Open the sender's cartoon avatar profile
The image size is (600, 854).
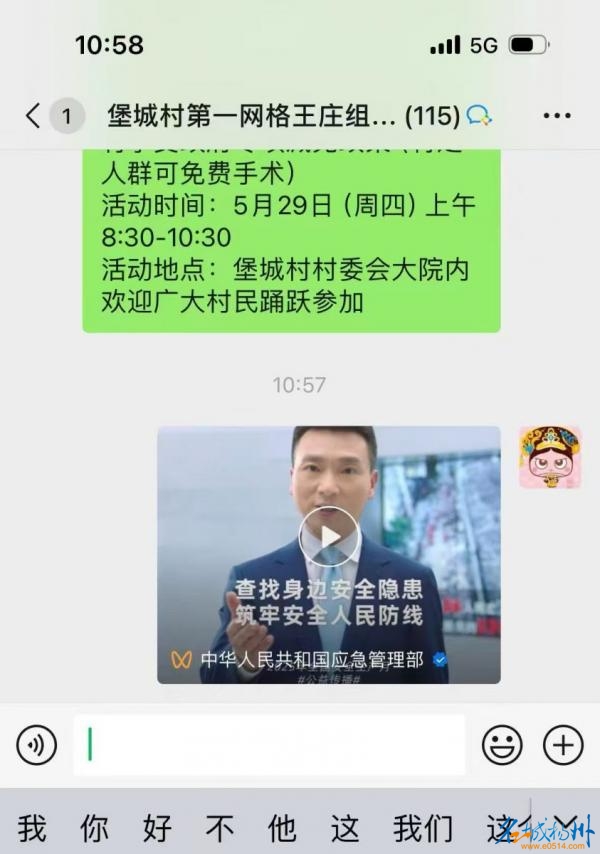[549, 457]
